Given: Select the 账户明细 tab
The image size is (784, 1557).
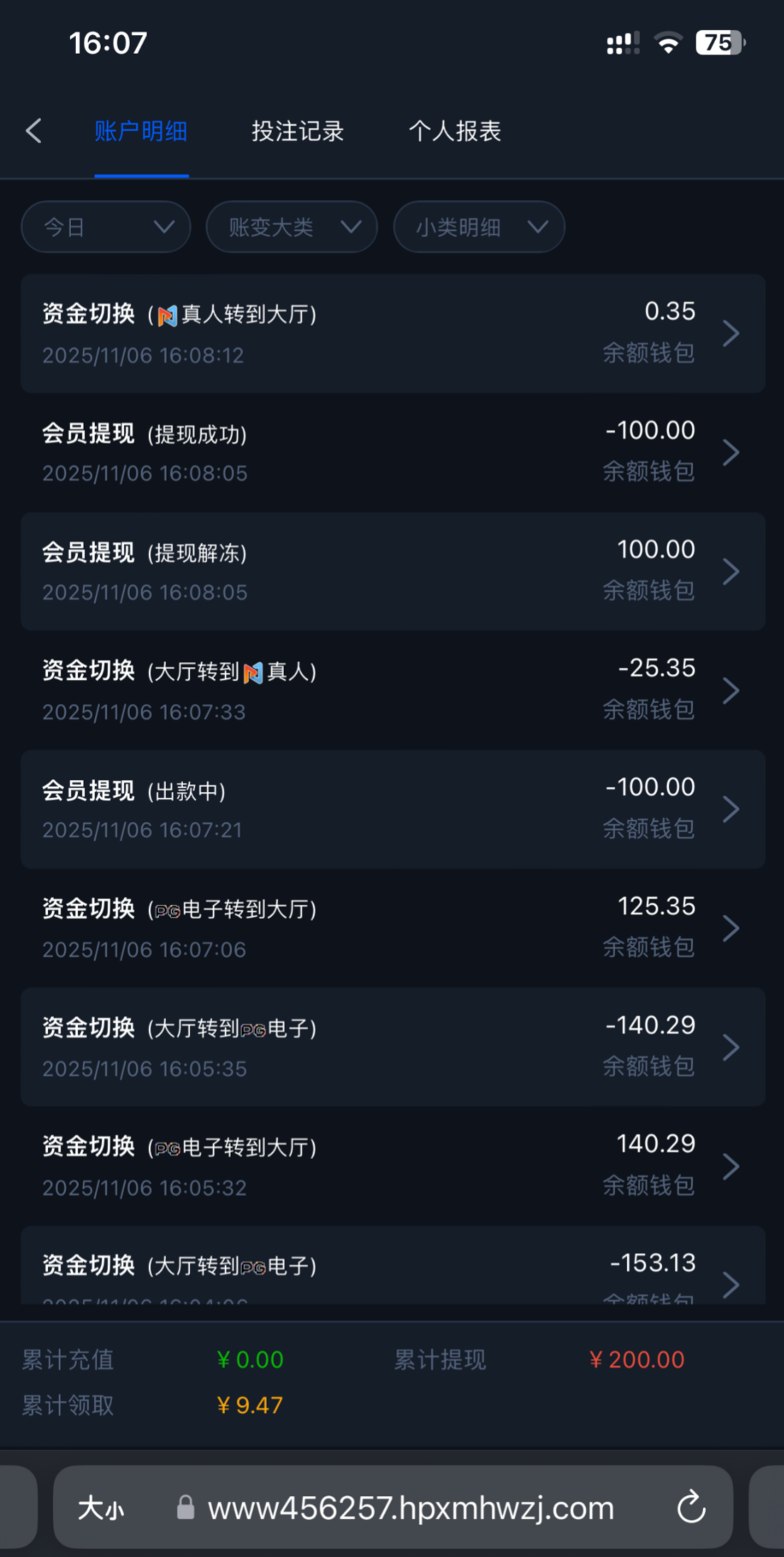Looking at the screenshot, I should pyautogui.click(x=141, y=131).
